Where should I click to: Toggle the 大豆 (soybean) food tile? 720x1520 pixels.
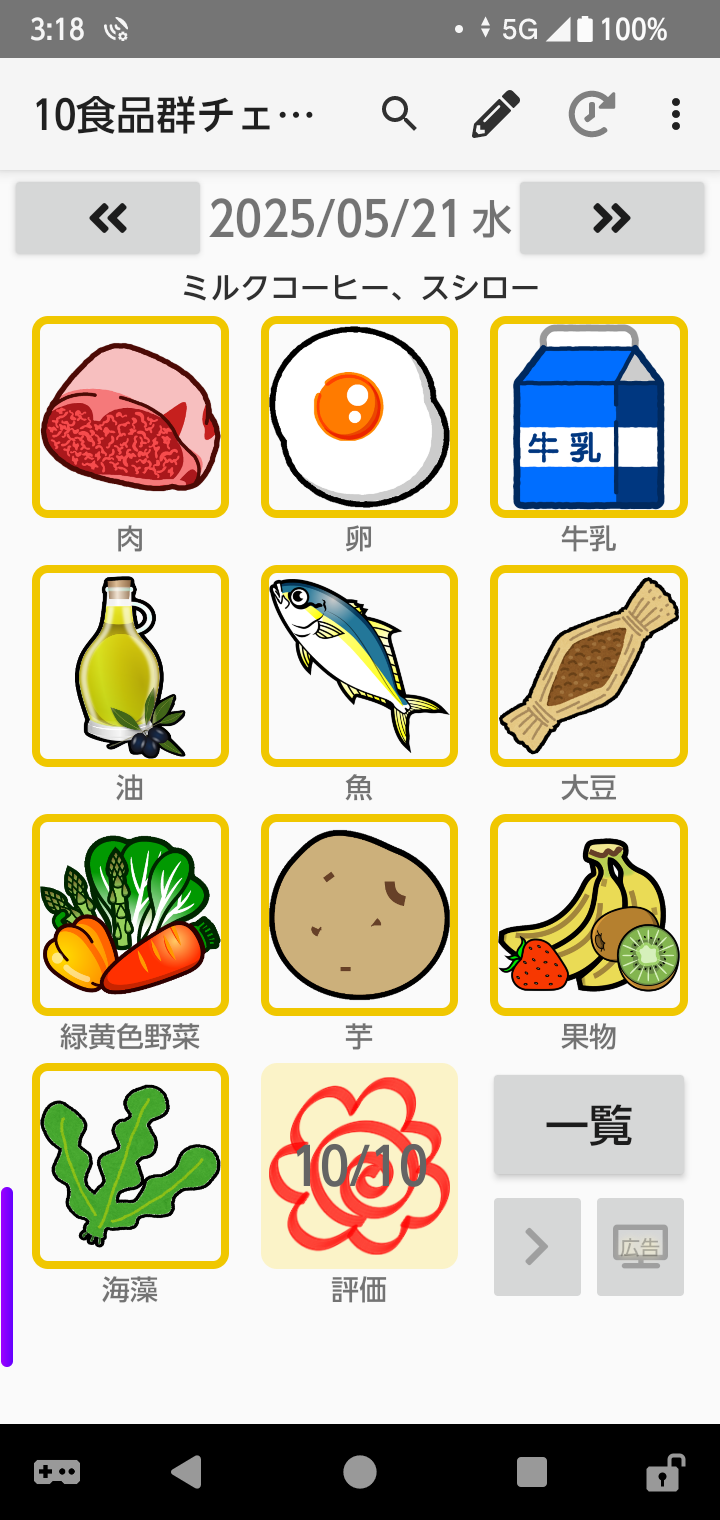[x=588, y=666]
